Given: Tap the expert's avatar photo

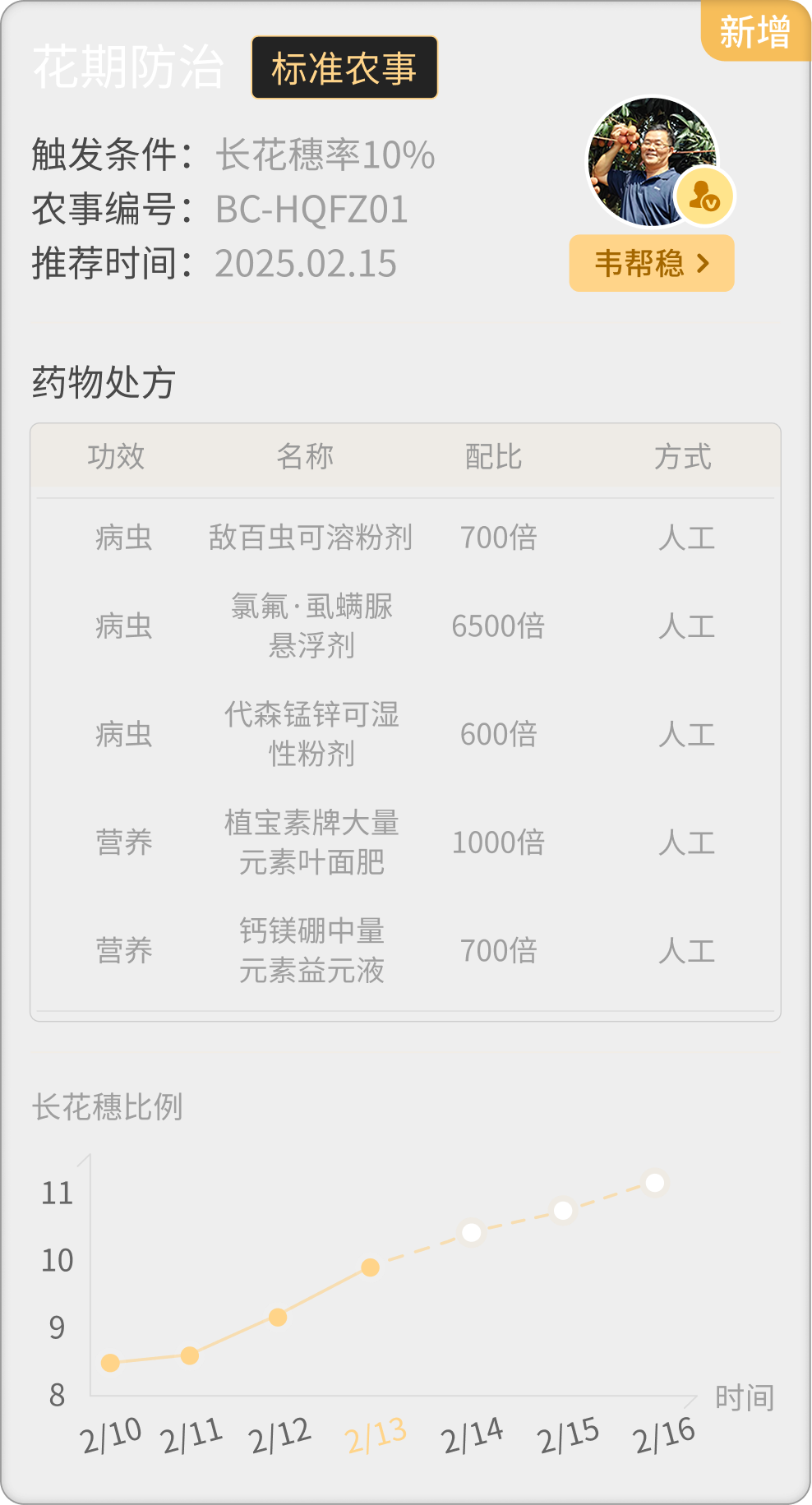Looking at the screenshot, I should tap(649, 162).
